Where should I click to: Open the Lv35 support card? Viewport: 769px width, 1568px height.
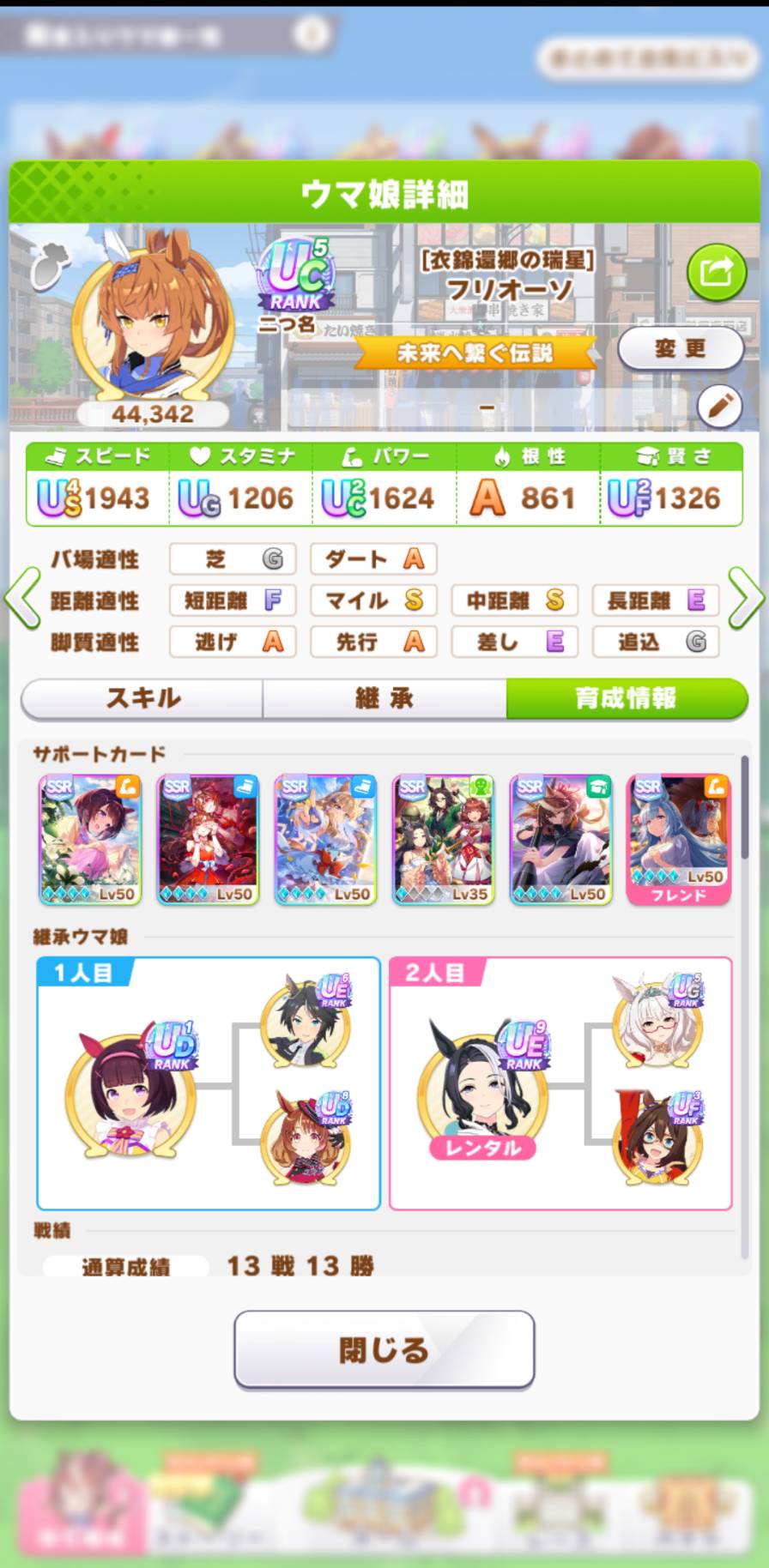point(443,839)
